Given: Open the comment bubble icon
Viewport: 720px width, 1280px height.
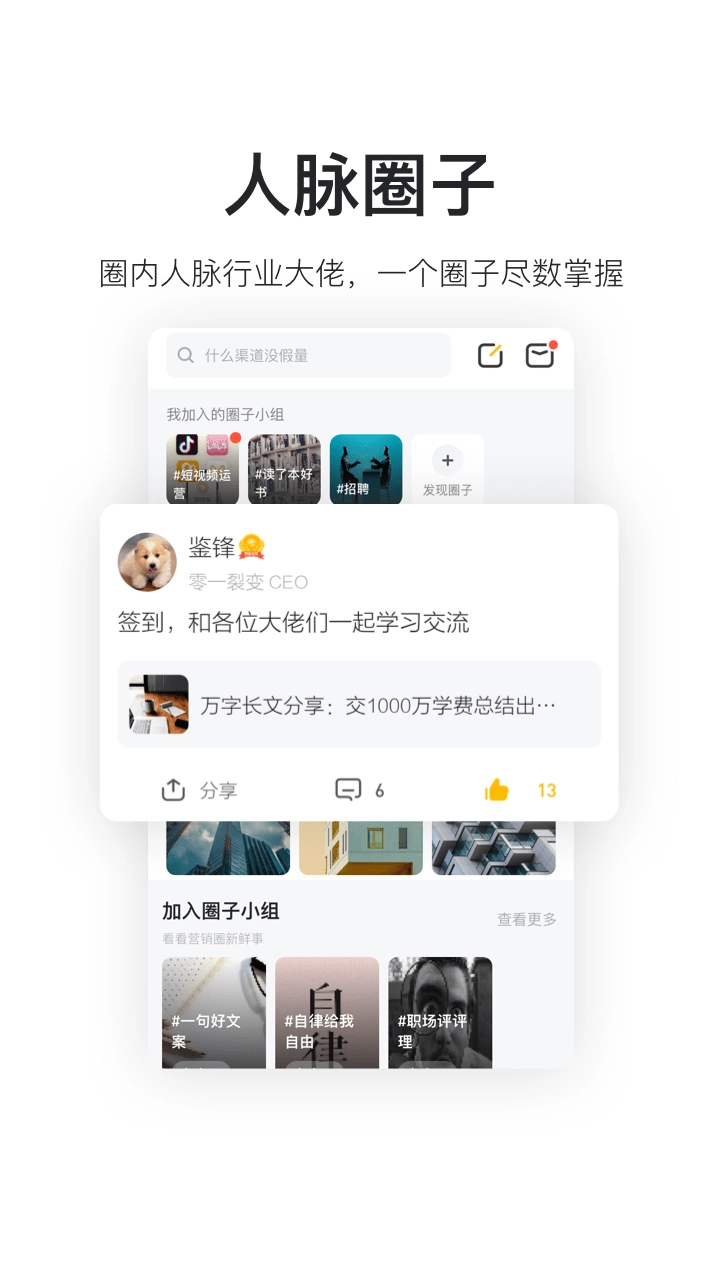Looking at the screenshot, I should pyautogui.click(x=347, y=790).
